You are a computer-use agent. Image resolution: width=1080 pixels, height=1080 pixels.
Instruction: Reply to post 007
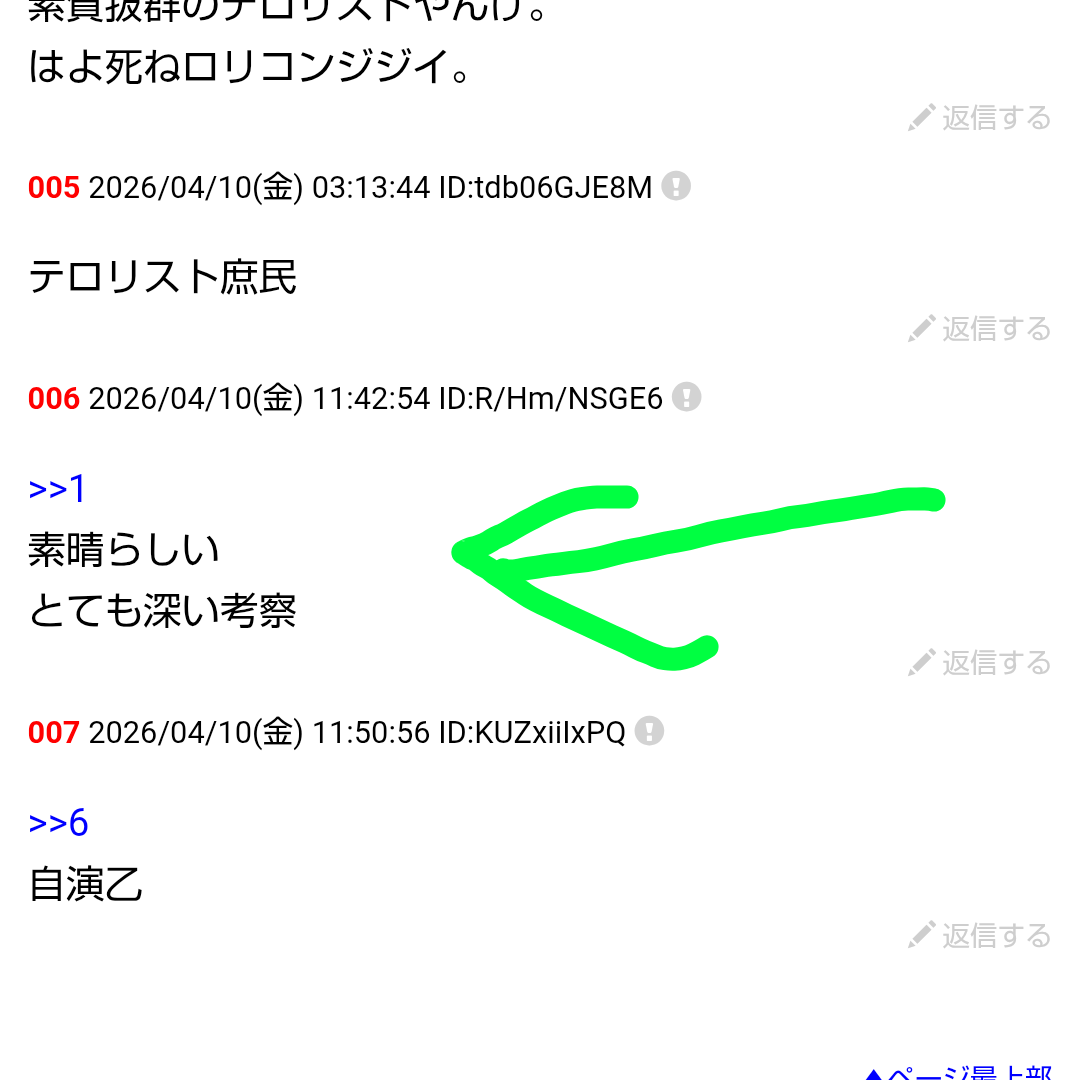pyautogui.click(x=980, y=936)
